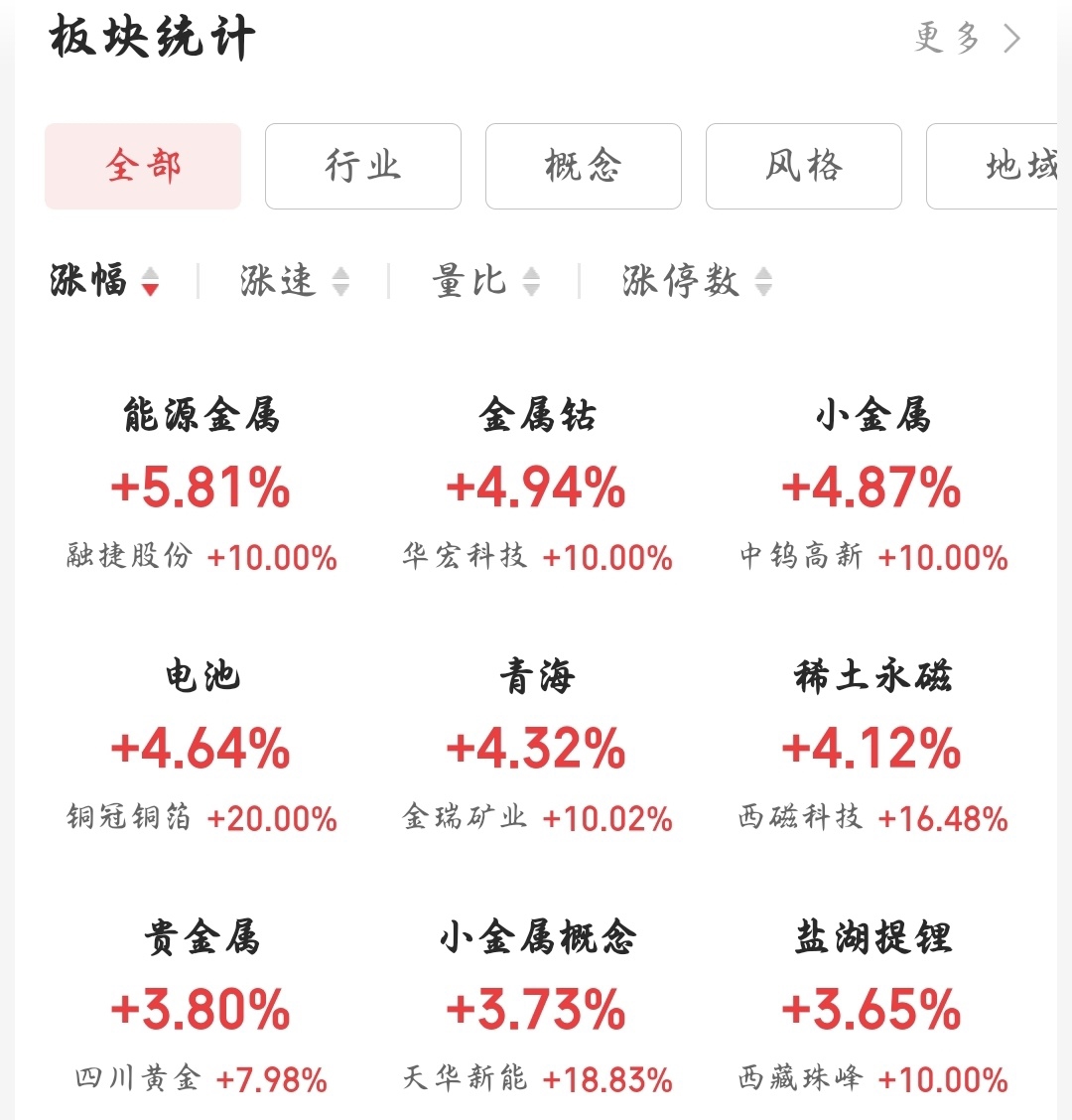Open the 电池 sector card

click(201, 748)
